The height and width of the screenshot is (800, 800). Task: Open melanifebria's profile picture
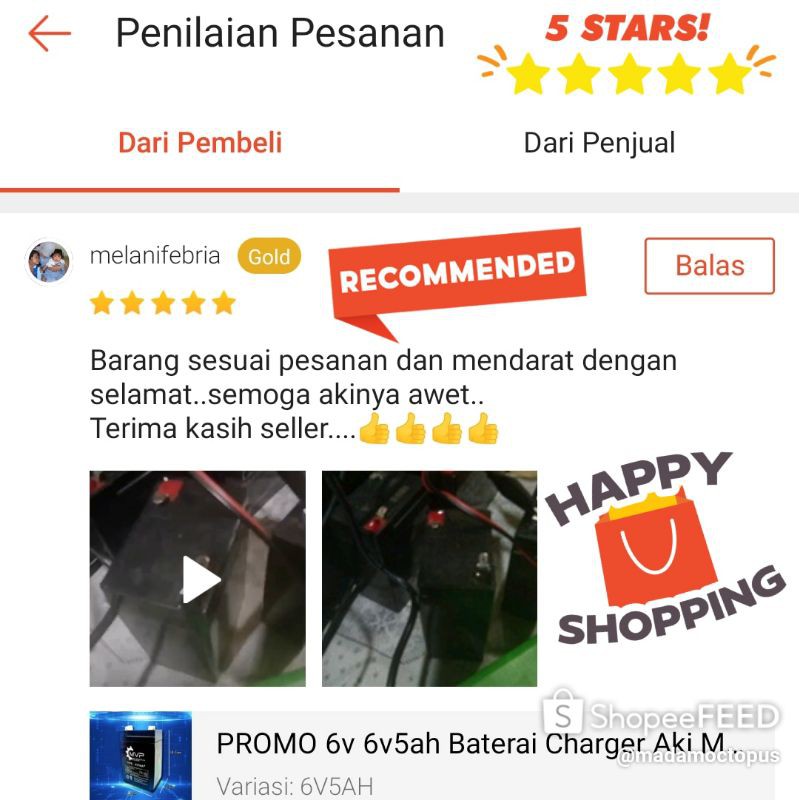(x=49, y=263)
